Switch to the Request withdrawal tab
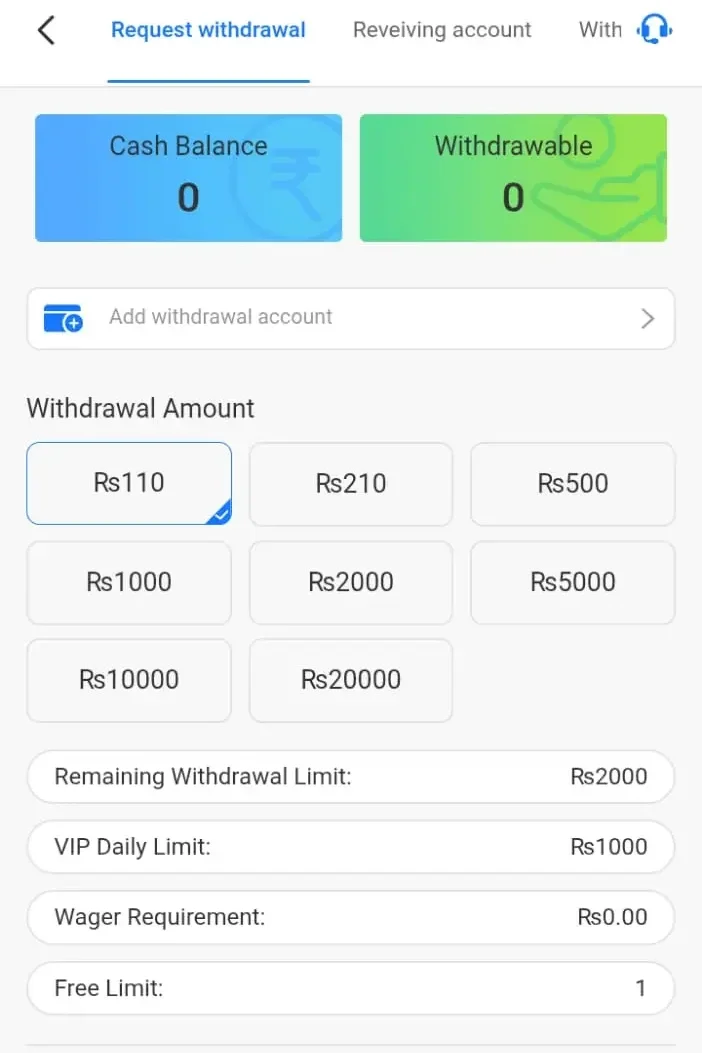Image resolution: width=702 pixels, height=1053 pixels. [x=208, y=31]
